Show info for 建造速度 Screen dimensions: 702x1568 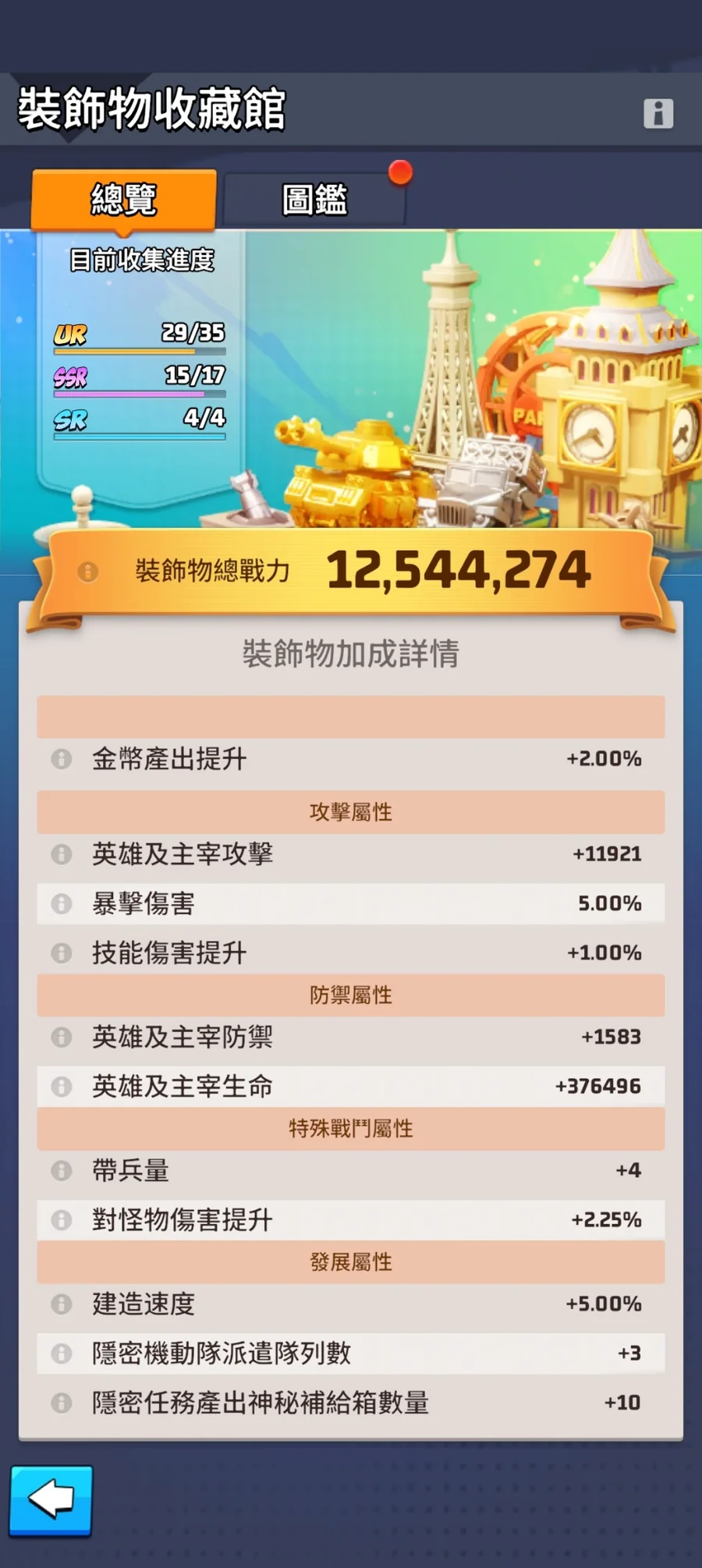62,1304
